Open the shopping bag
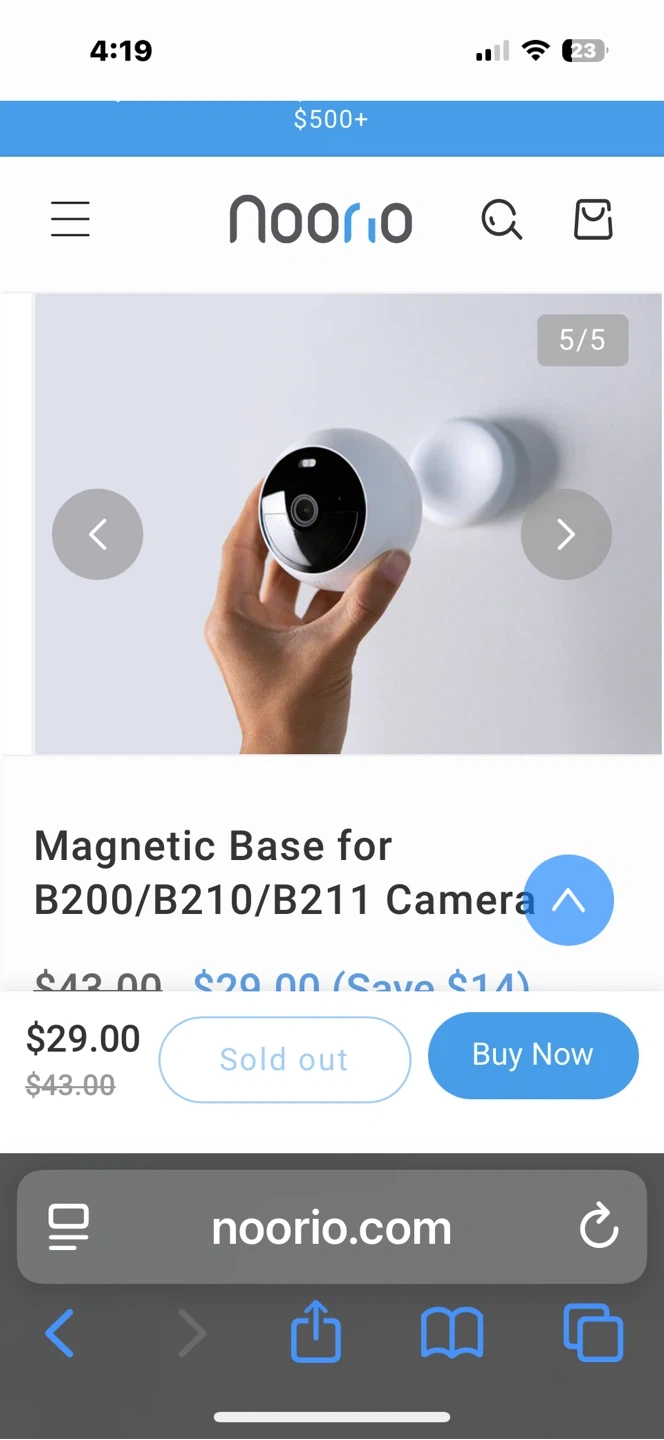The height and width of the screenshot is (1440, 664). point(593,219)
